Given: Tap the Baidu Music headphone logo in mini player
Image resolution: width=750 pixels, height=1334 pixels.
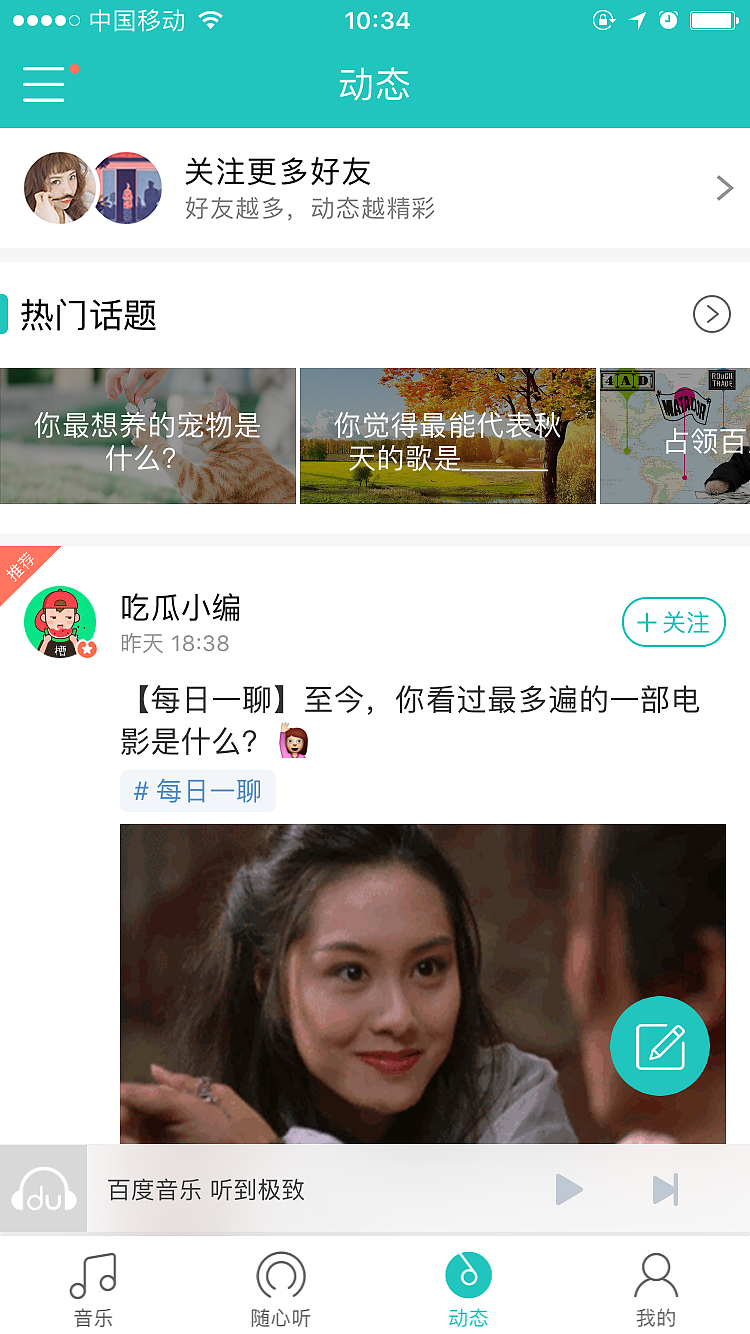Looking at the screenshot, I should 42,1189.
